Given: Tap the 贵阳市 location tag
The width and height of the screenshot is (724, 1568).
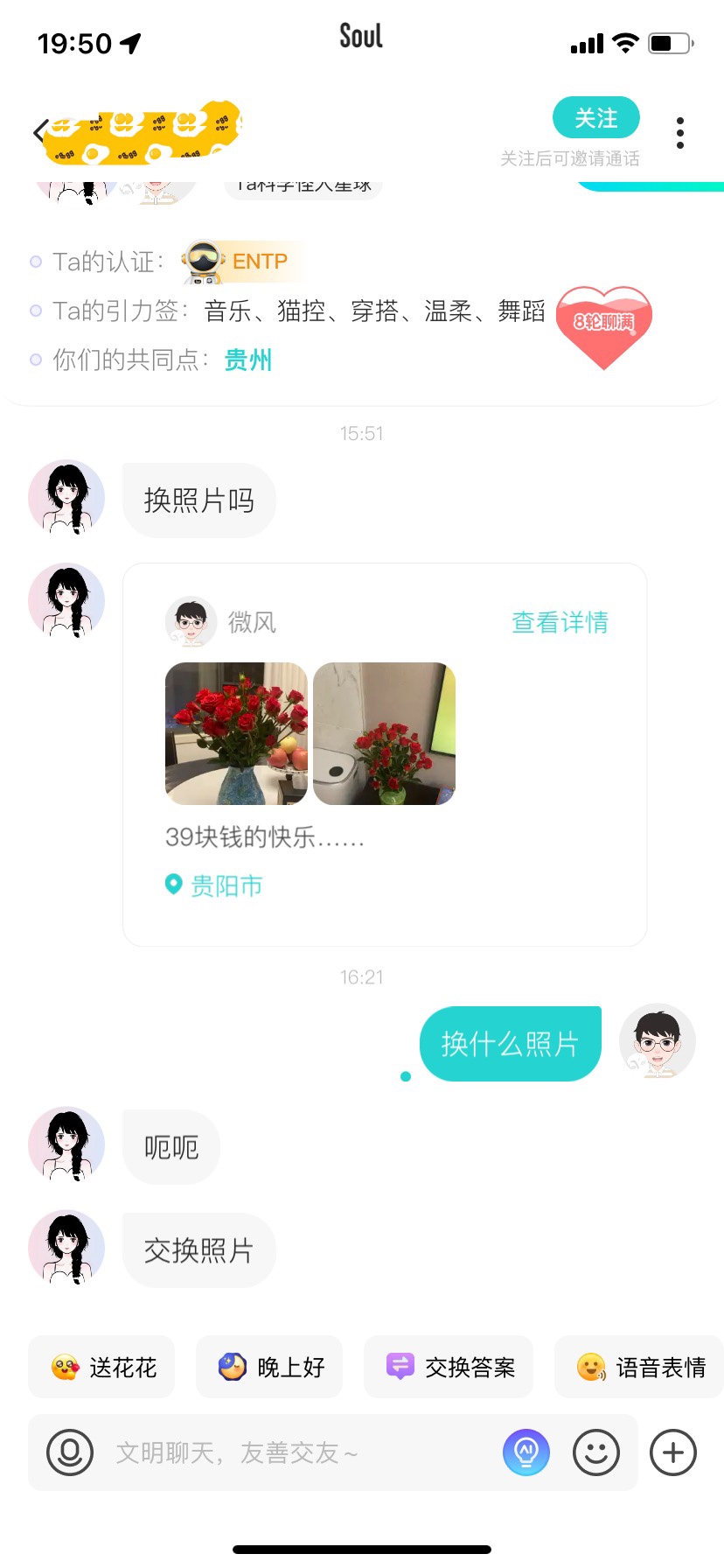Looking at the screenshot, I should [x=214, y=885].
